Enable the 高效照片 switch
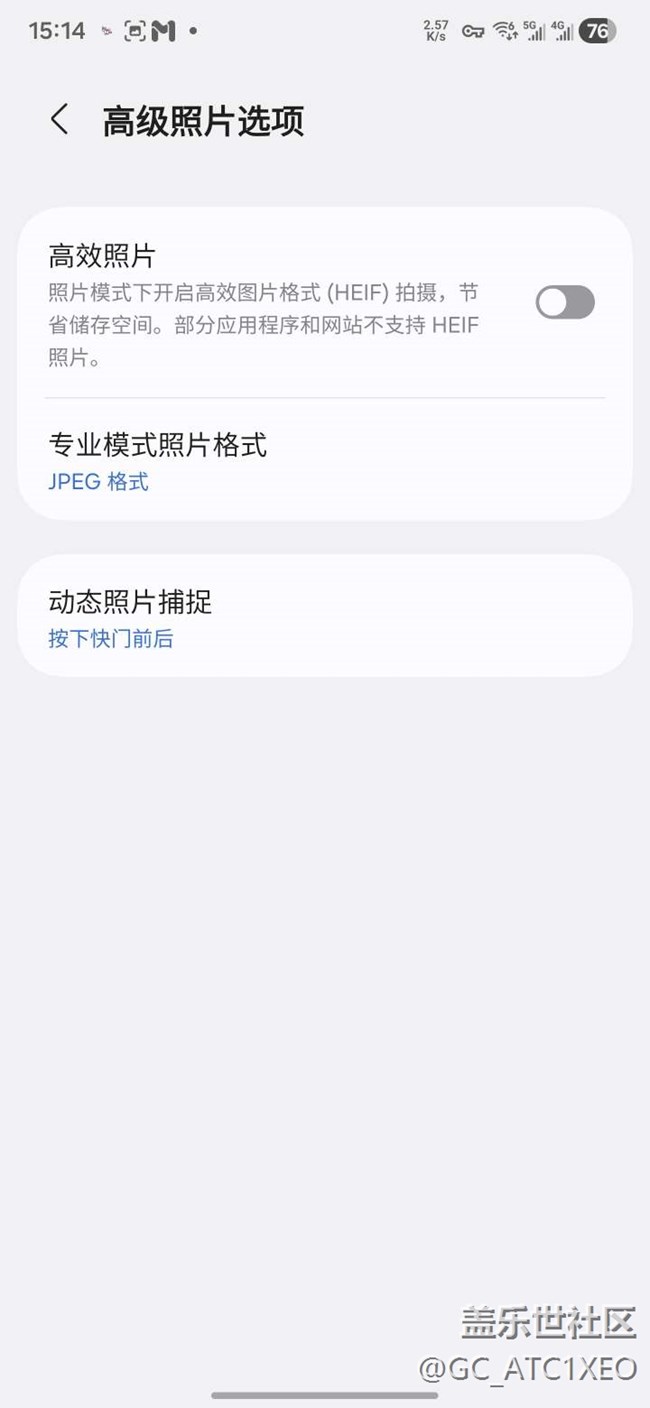The image size is (650, 1408). click(565, 302)
